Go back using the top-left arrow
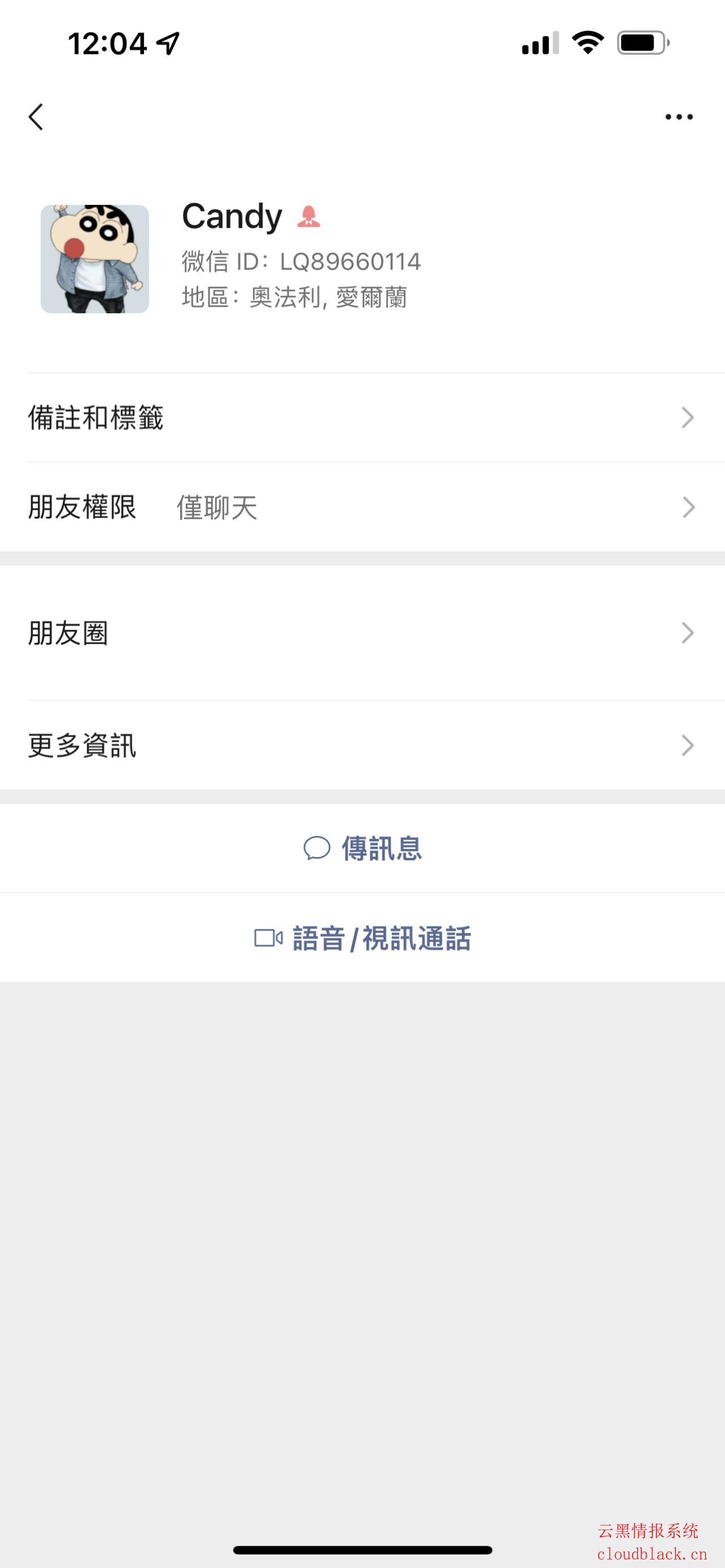This screenshot has width=725, height=1568. click(x=36, y=116)
